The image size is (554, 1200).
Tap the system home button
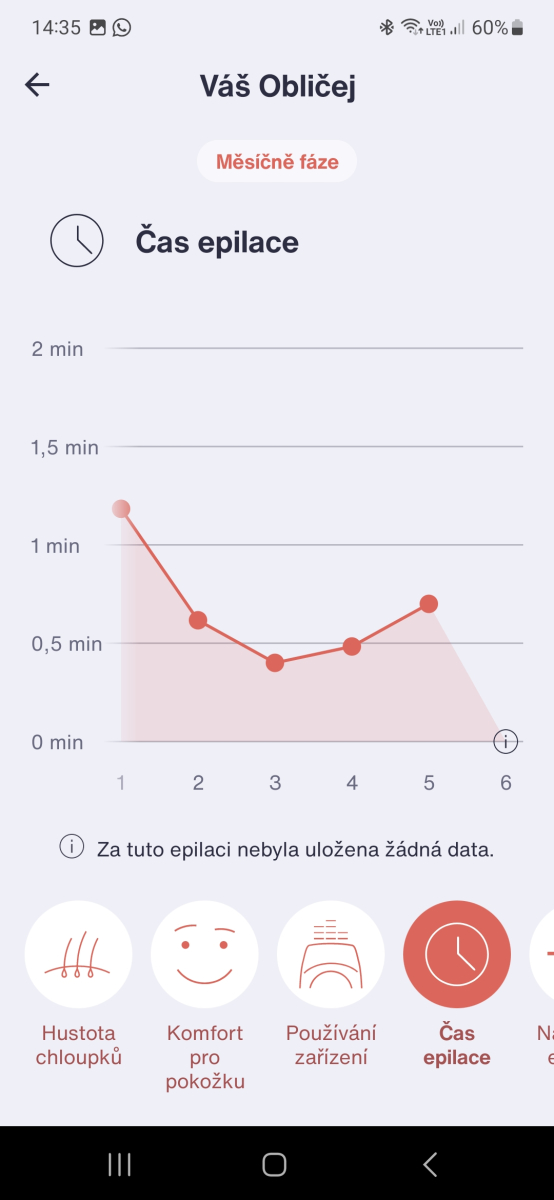274,1164
